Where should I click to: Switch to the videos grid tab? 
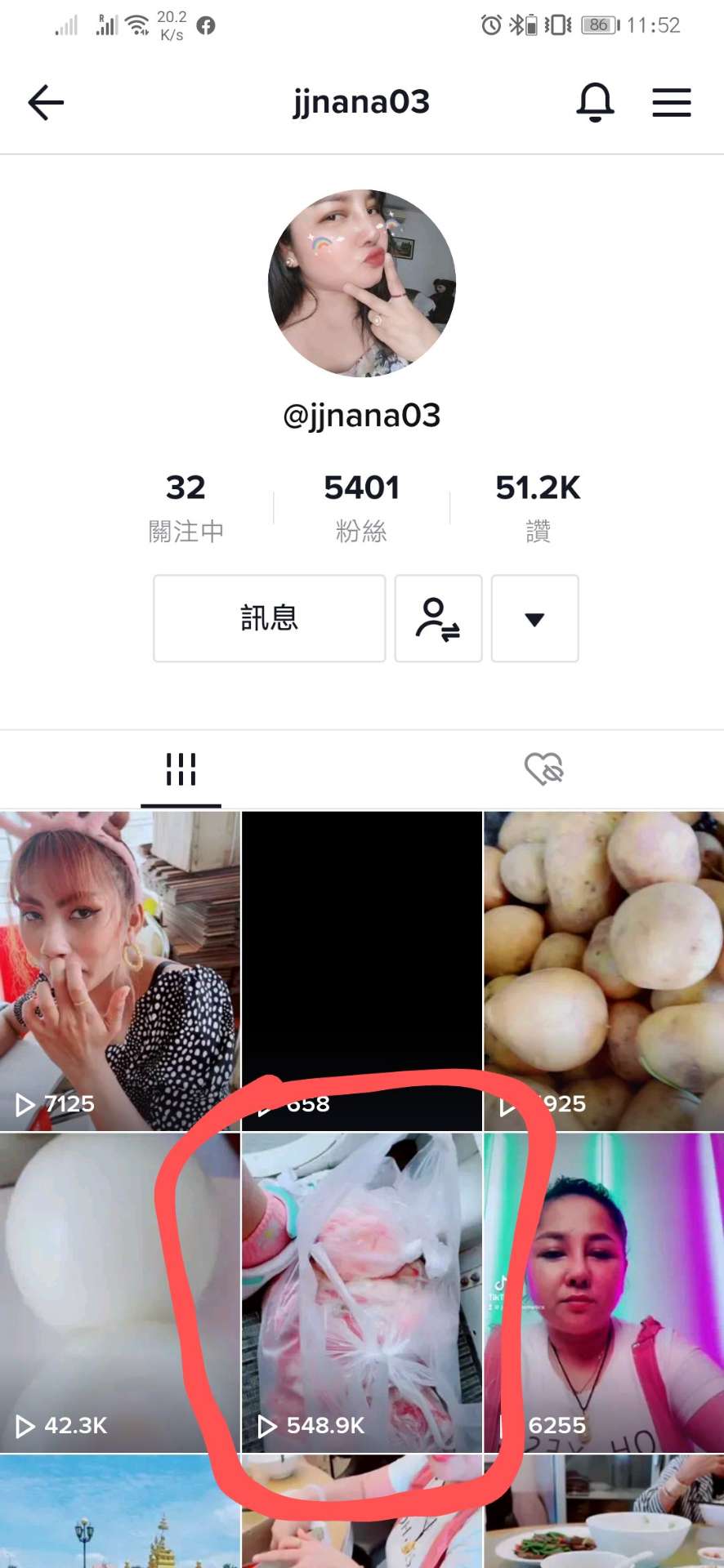pos(181,768)
